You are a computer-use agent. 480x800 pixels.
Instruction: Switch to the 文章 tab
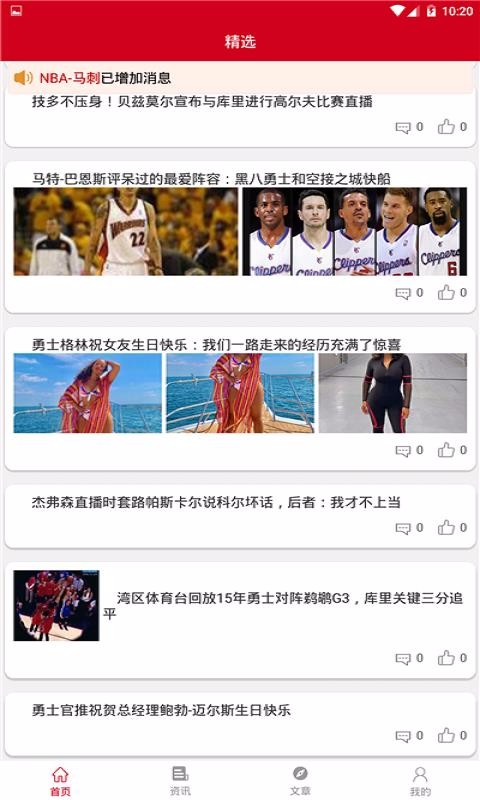coord(300,781)
